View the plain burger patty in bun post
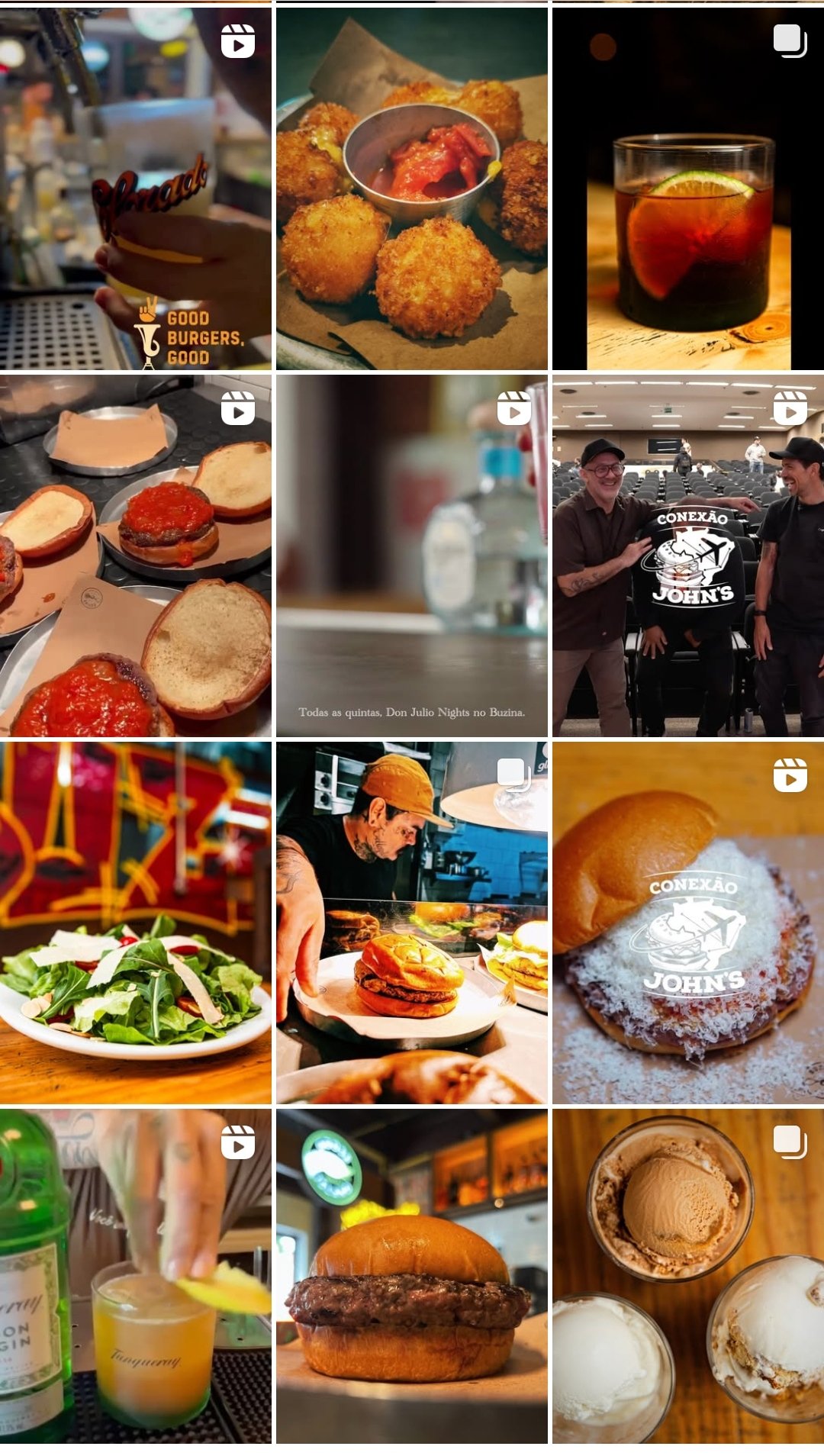This screenshot has height=1456, width=824. [x=412, y=1276]
